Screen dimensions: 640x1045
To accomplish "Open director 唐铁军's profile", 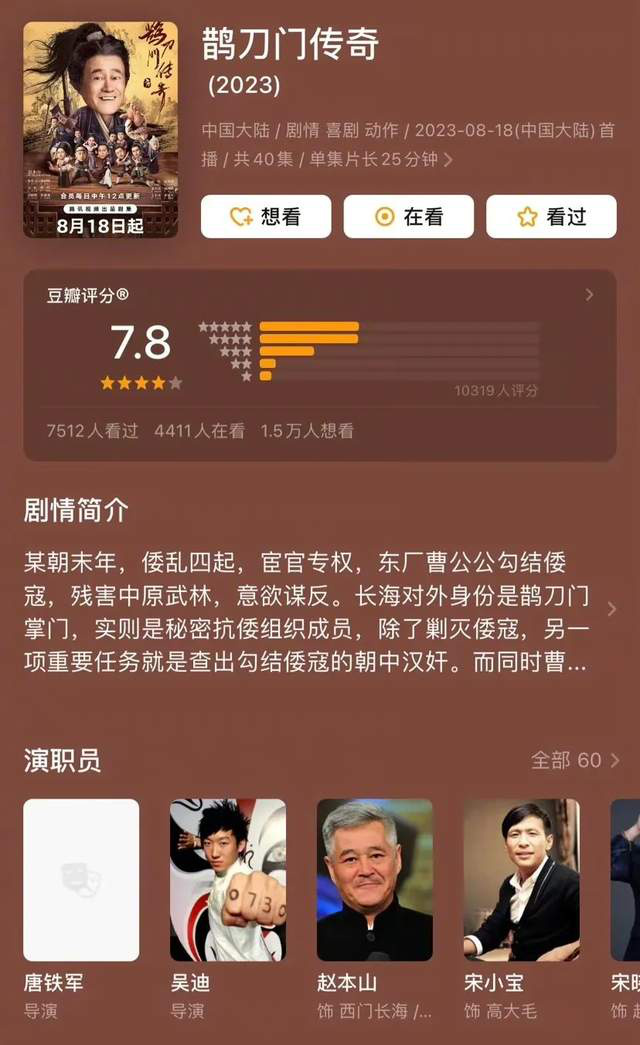I will pyautogui.click(x=81, y=880).
